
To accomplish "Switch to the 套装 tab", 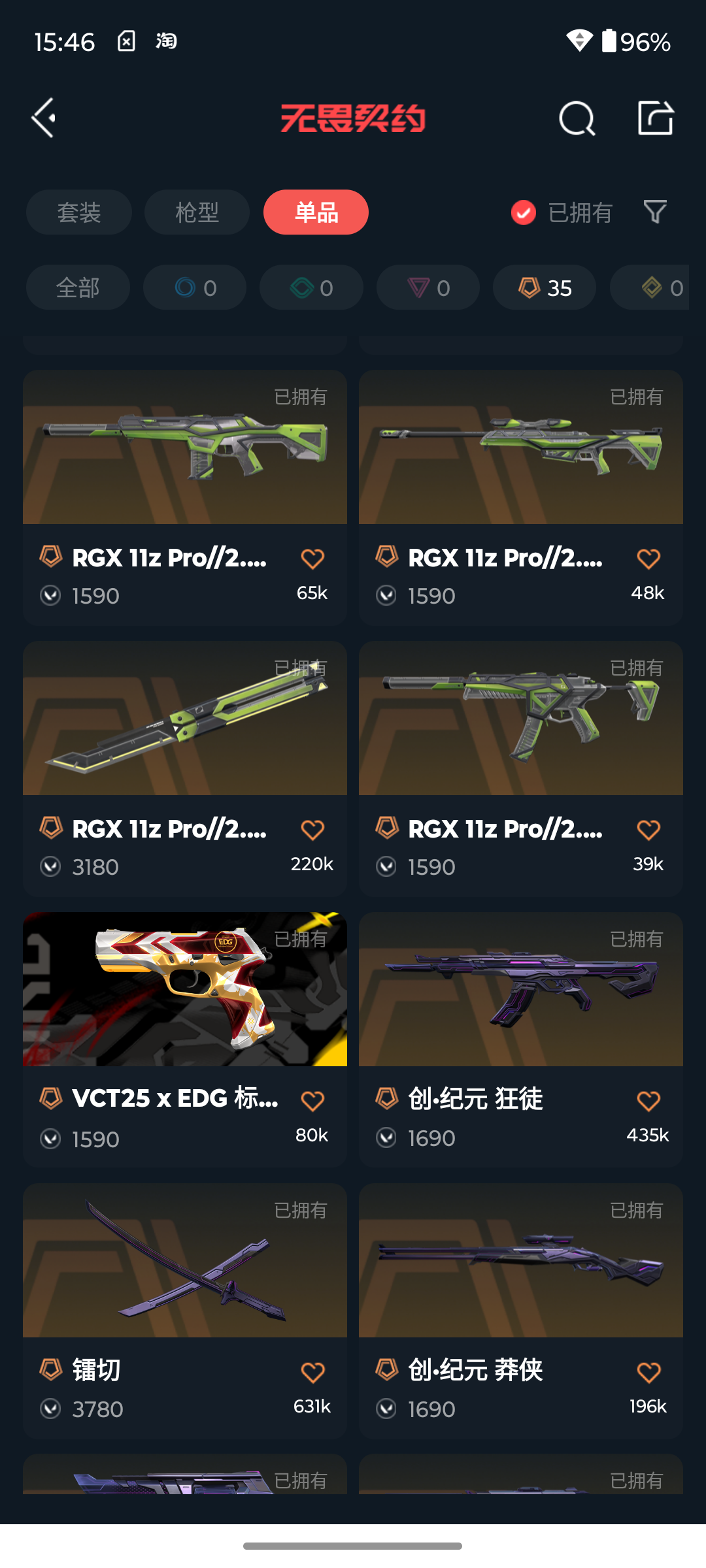I will point(79,212).
